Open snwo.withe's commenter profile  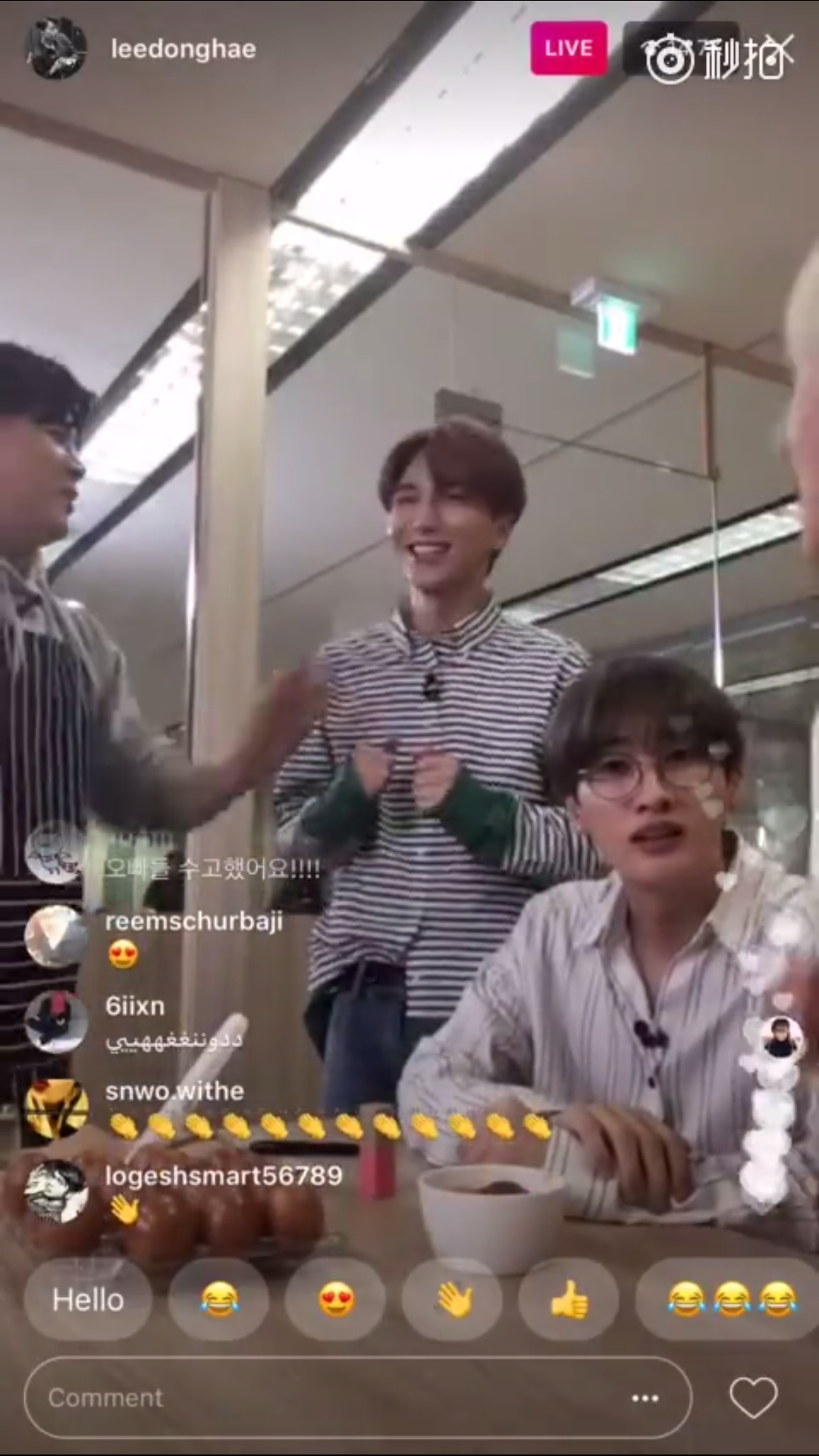(x=55, y=1106)
